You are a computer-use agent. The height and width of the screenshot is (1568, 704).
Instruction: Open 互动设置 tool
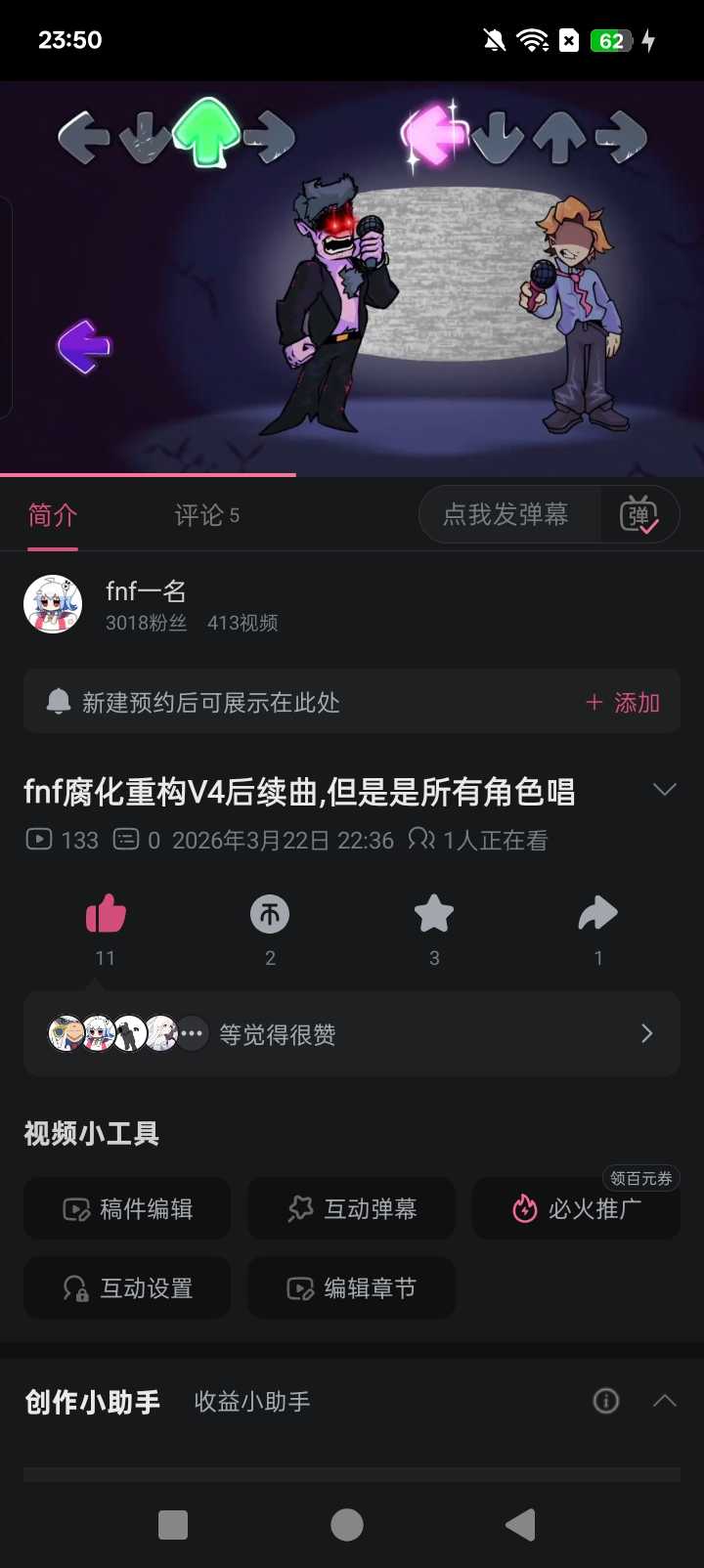[x=127, y=1288]
